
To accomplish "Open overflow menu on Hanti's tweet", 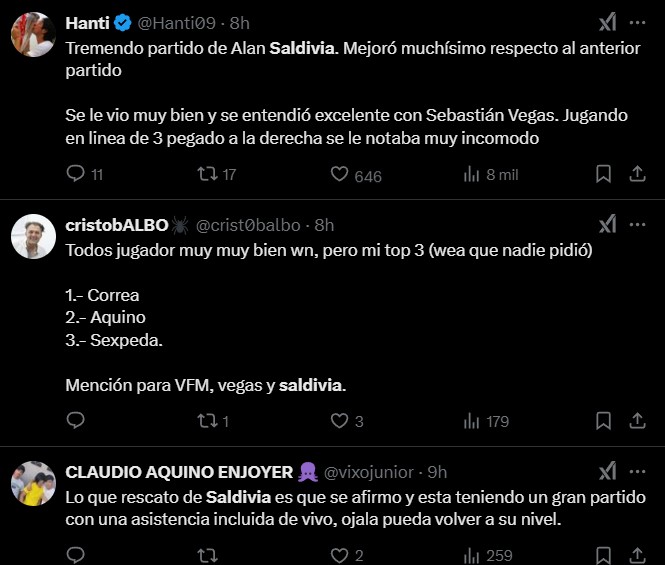I will coord(637,22).
